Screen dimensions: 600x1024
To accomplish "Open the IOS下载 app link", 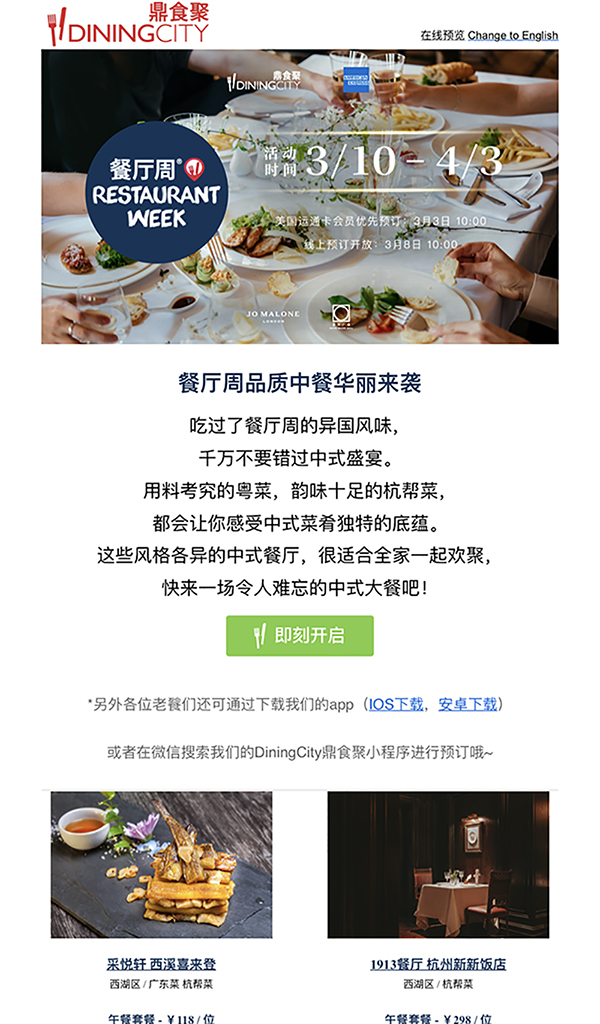I will tap(396, 704).
